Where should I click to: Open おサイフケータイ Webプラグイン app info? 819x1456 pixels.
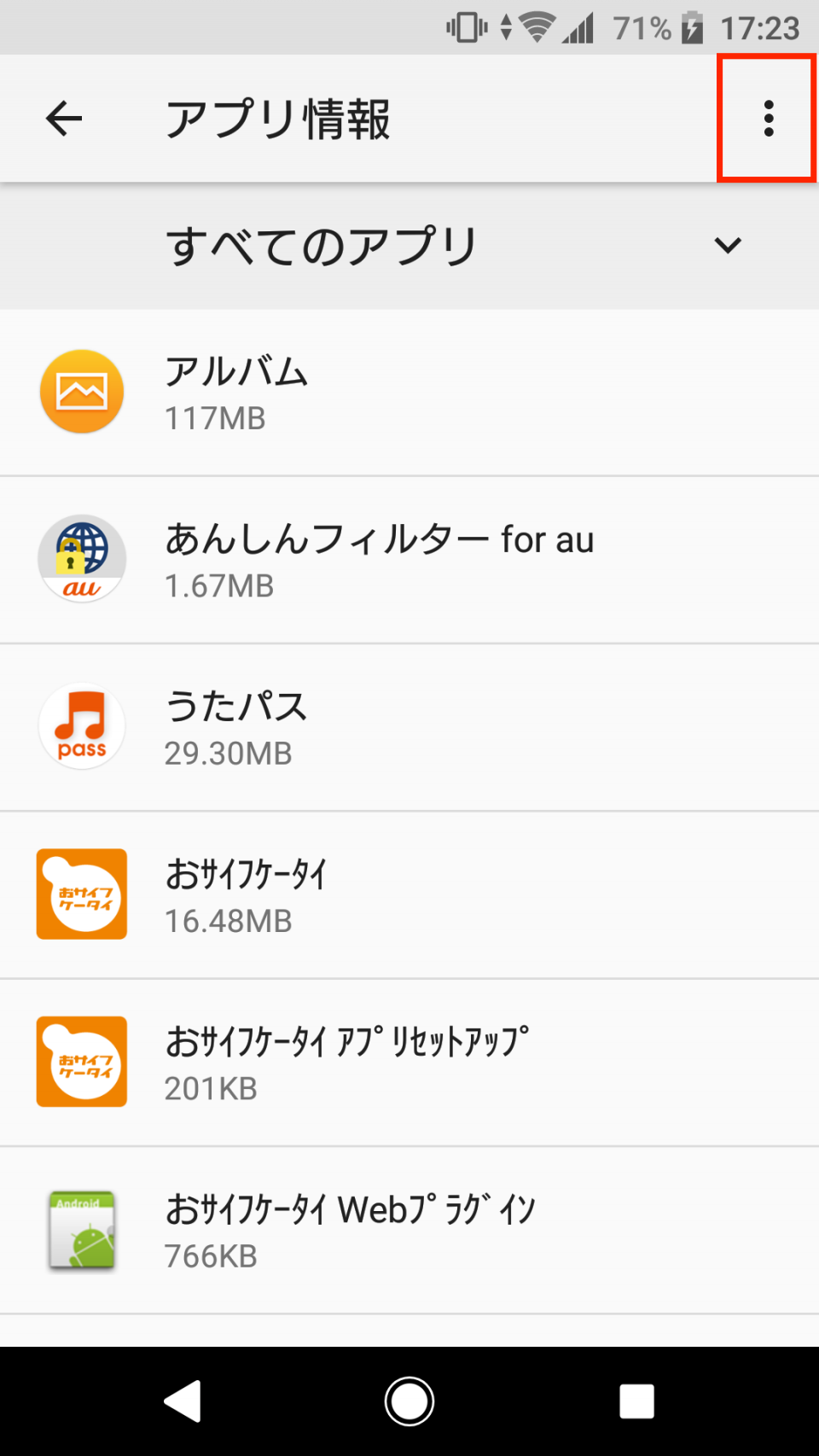409,1230
